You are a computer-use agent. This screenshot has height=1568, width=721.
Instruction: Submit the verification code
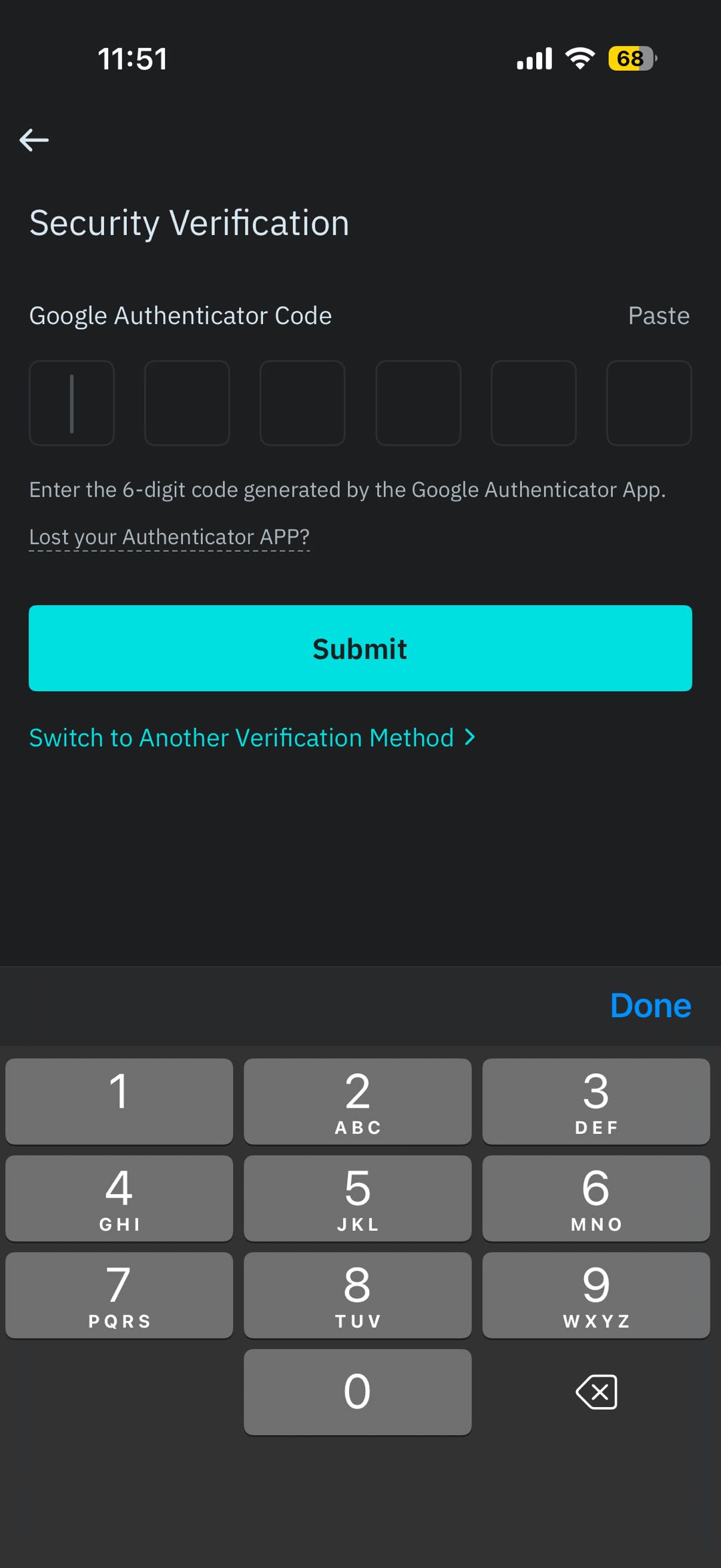[360, 648]
